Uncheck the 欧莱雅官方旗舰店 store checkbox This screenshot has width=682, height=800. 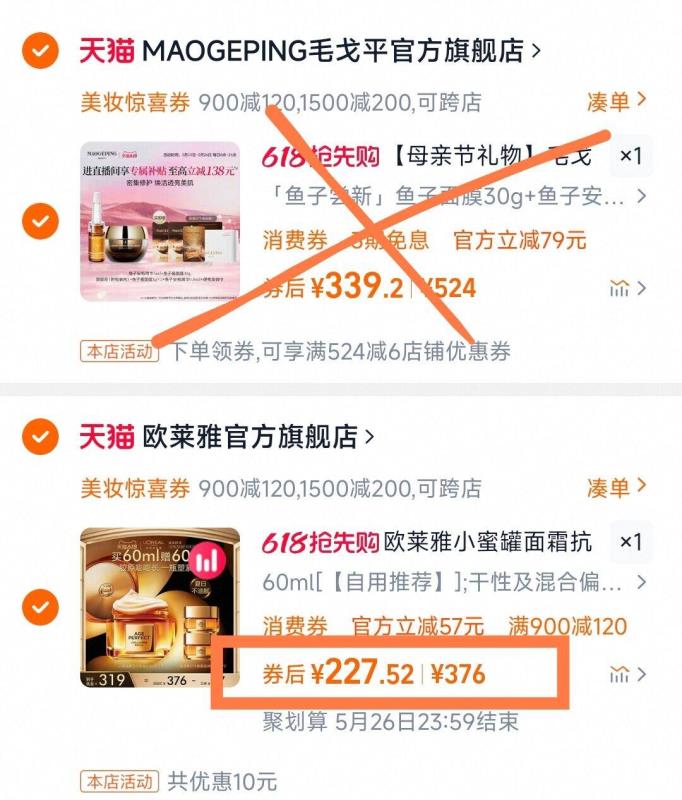click(x=40, y=437)
